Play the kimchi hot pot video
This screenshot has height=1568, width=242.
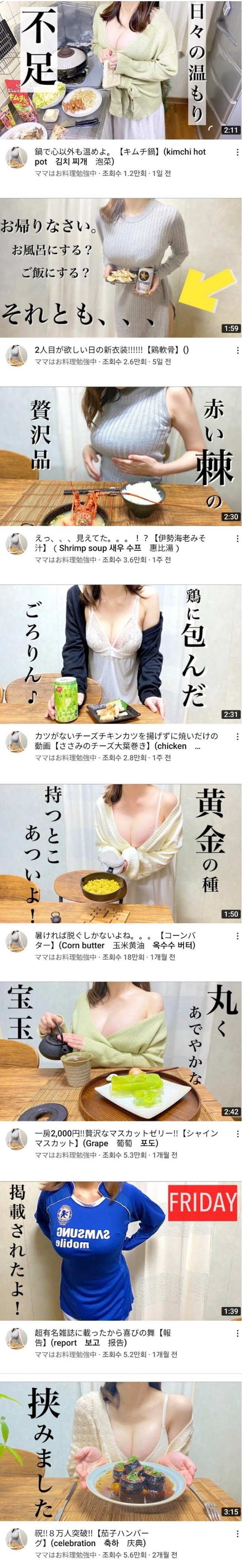pyautogui.click(x=120, y=69)
